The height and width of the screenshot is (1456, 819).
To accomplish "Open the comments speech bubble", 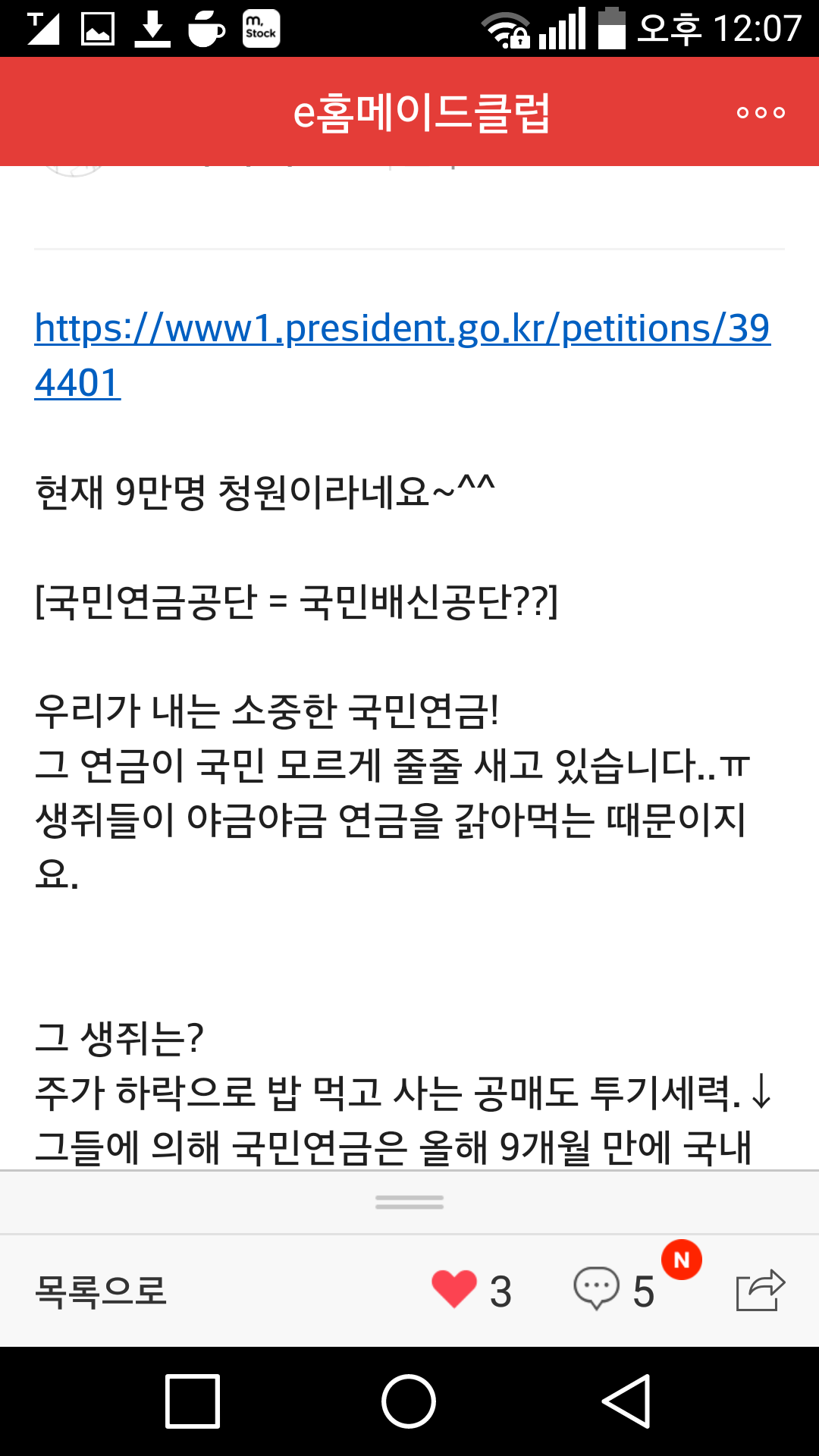I will tap(596, 1289).
